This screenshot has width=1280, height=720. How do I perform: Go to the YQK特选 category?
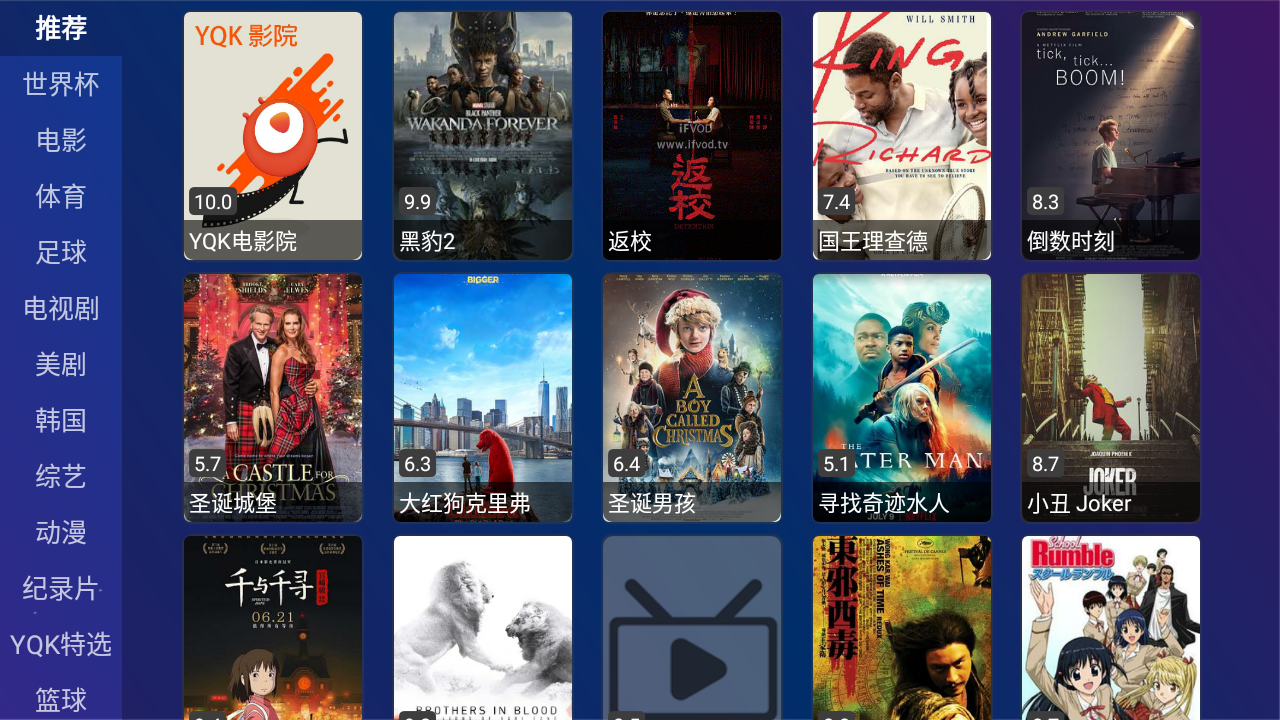pos(61,645)
